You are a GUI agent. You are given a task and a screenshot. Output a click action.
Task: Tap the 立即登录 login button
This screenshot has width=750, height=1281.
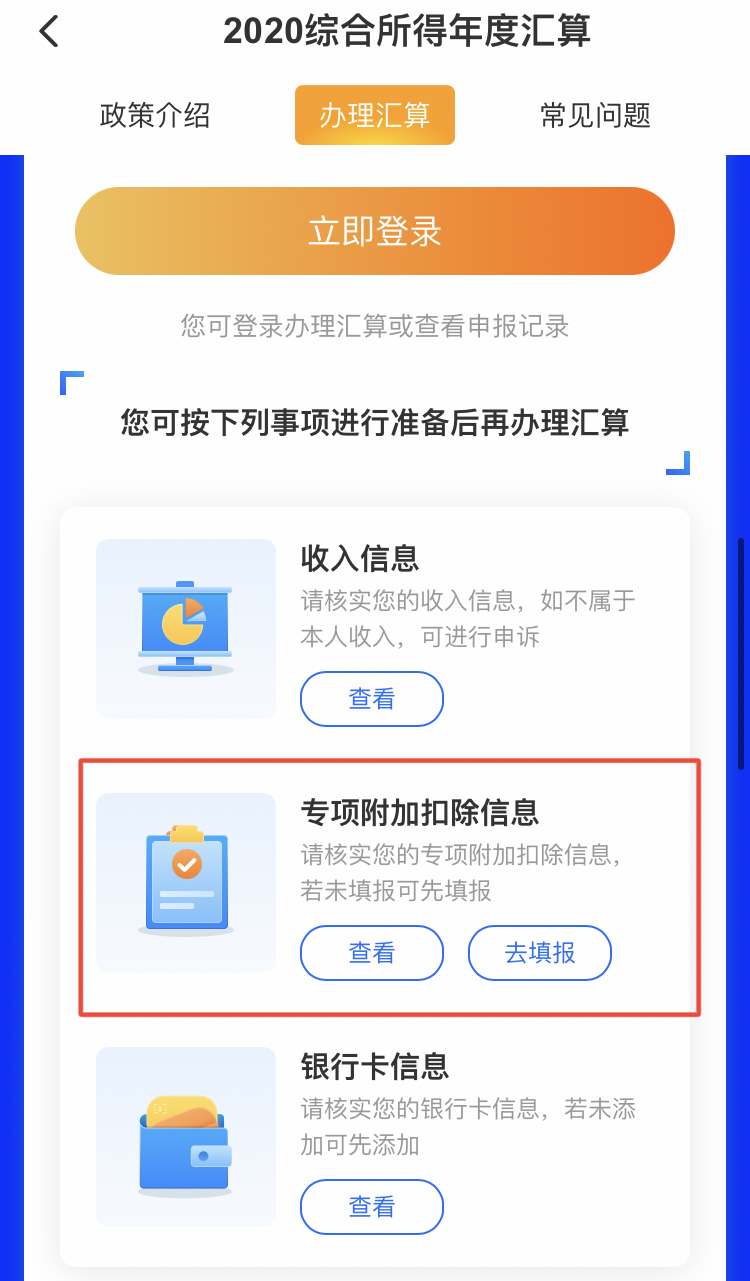375,230
